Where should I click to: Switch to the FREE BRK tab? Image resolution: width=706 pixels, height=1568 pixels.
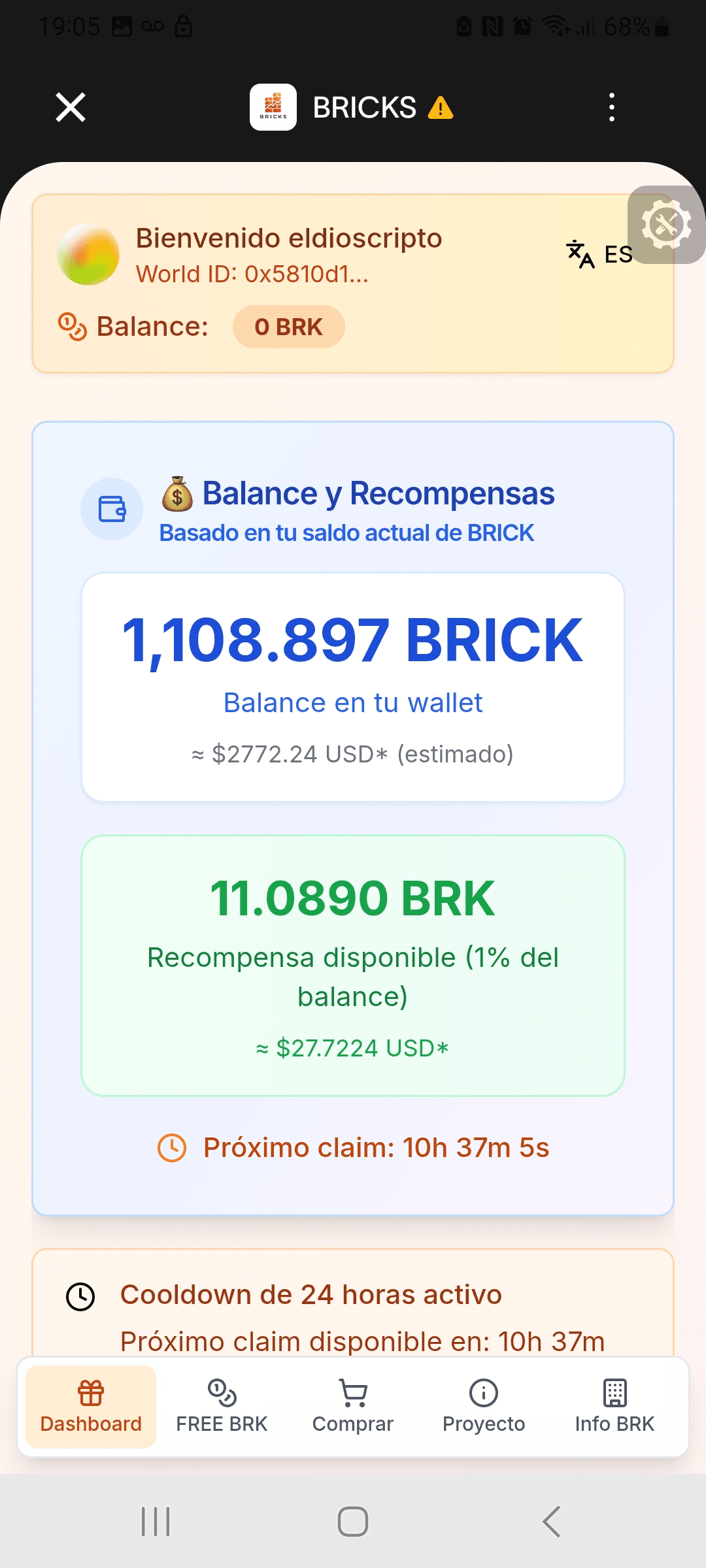click(x=222, y=1406)
